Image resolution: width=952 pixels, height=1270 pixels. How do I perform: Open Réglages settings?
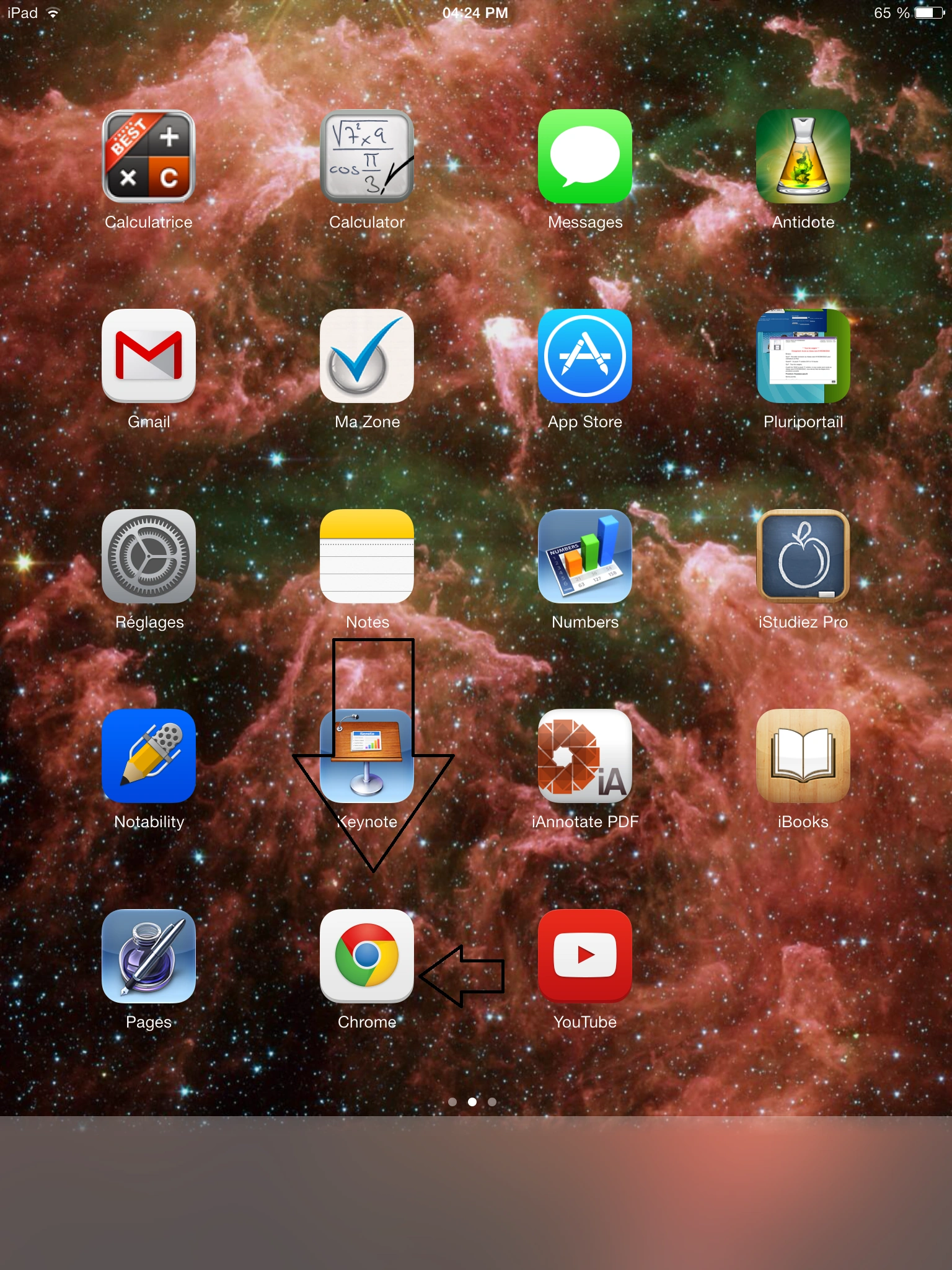point(149,556)
